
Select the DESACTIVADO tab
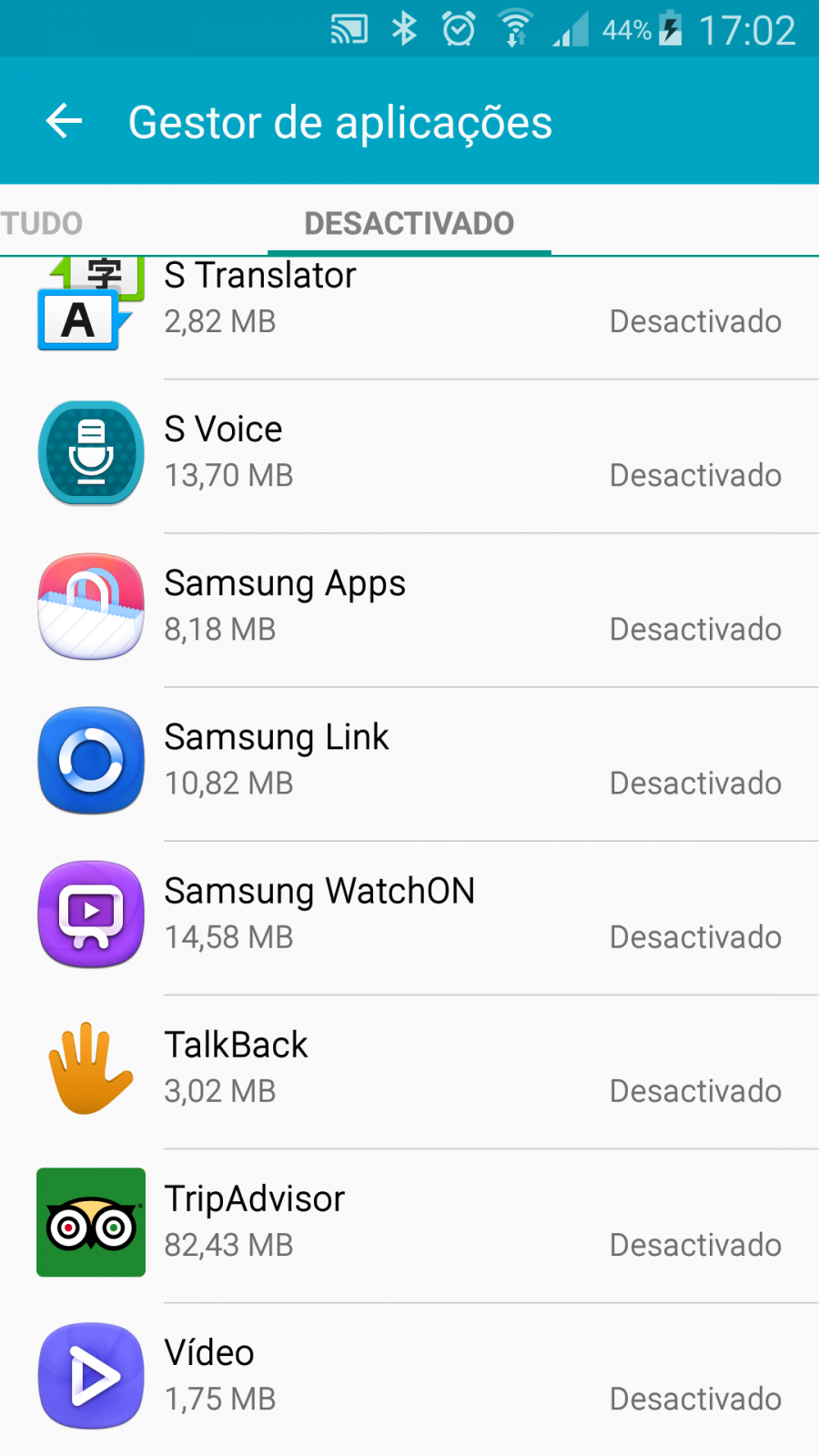point(409,223)
